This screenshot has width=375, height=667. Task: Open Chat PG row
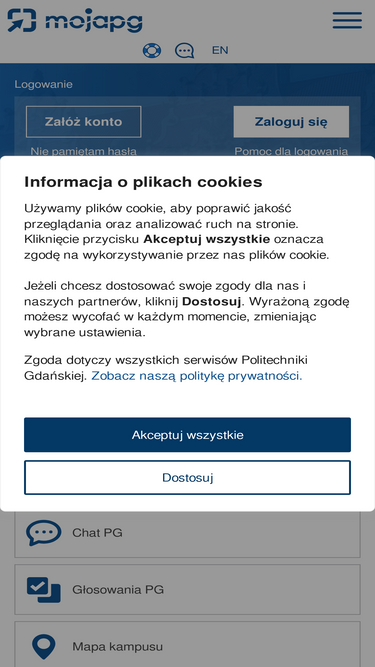(188, 533)
